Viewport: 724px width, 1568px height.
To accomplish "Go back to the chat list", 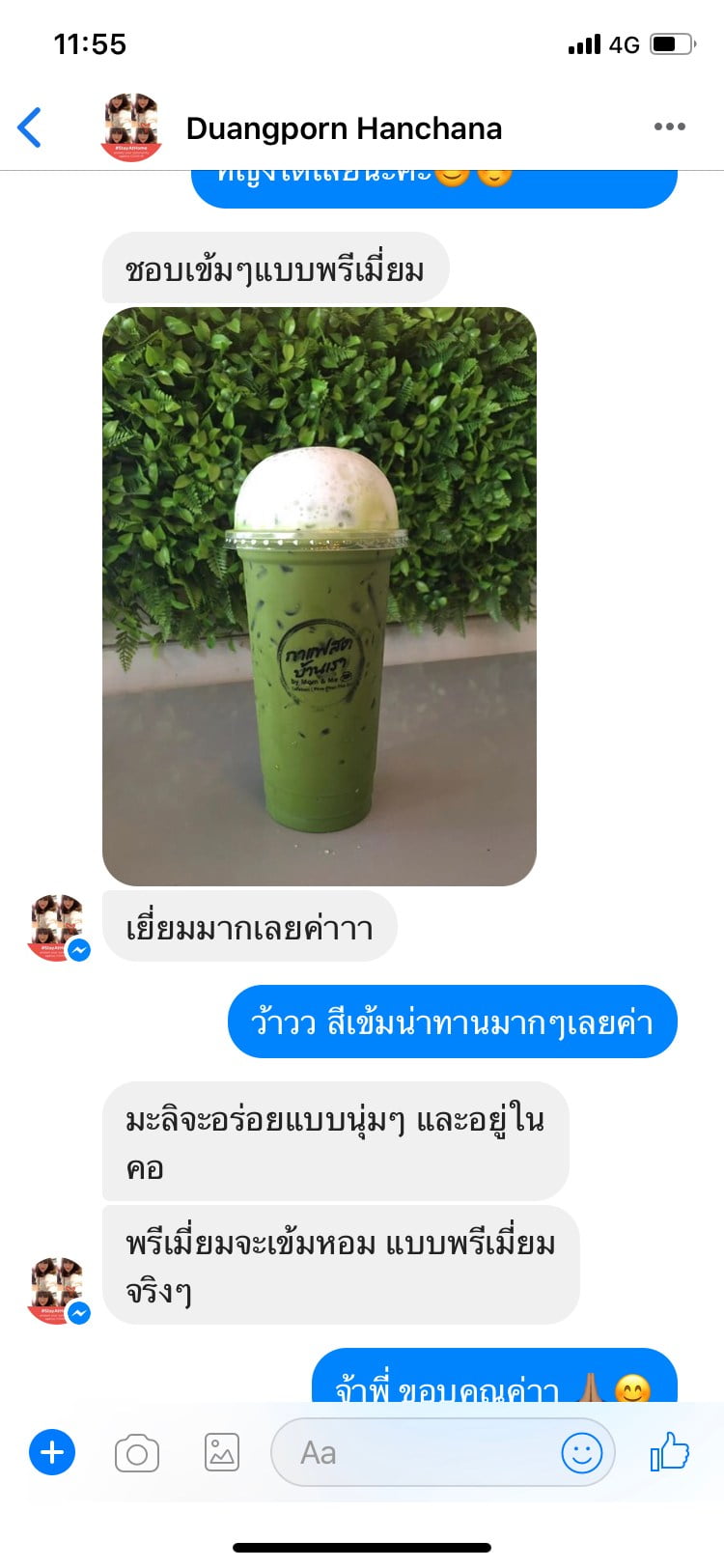I will click(x=30, y=127).
